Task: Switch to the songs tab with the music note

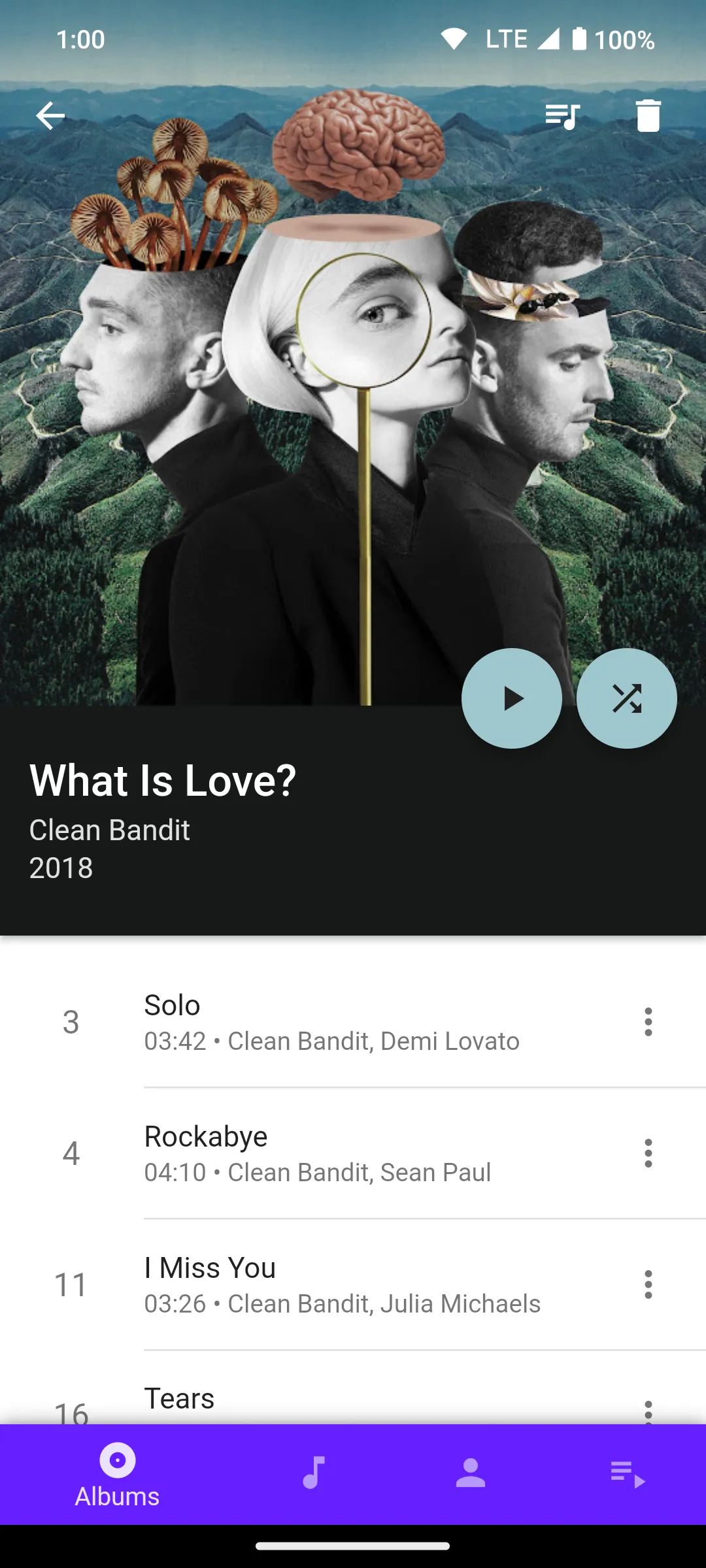Action: pos(314,1473)
